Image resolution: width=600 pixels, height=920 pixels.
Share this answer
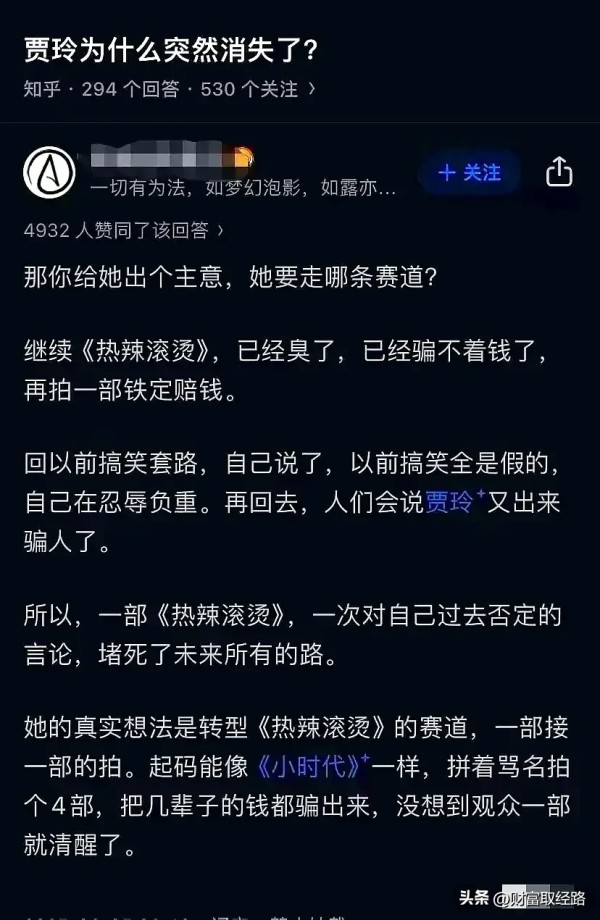click(559, 172)
